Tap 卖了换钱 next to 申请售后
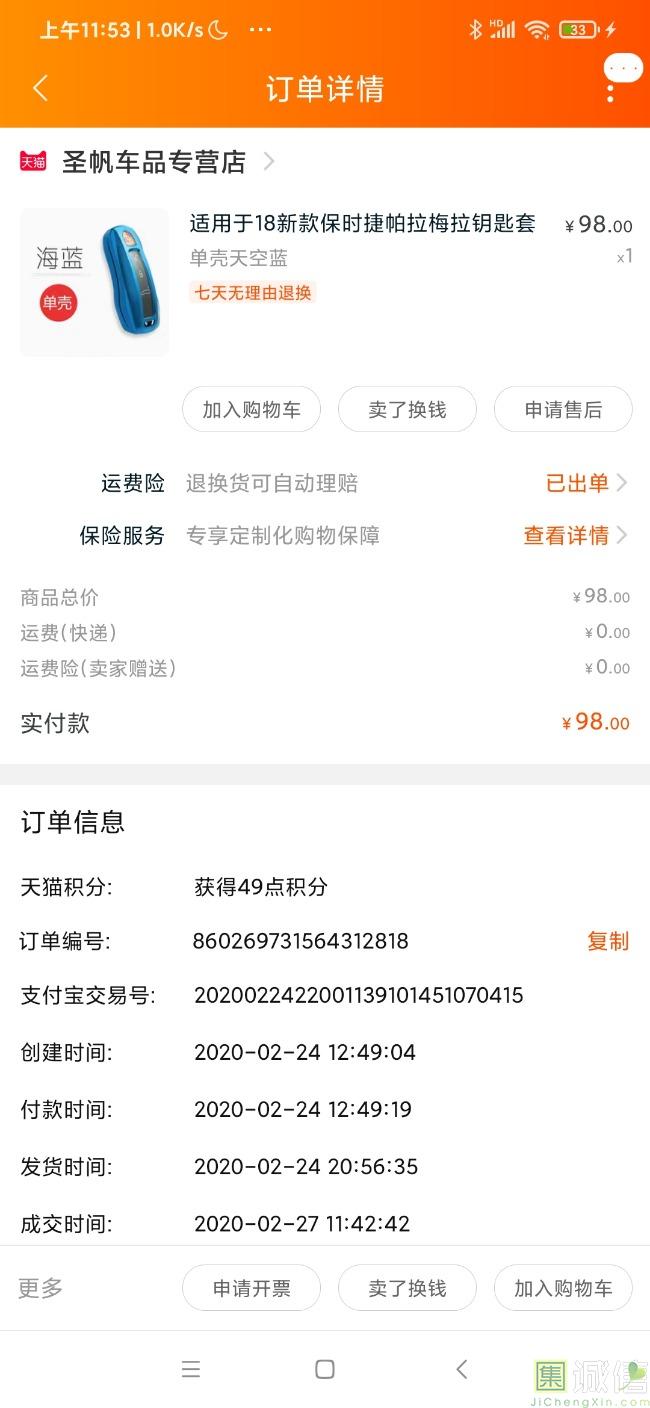This screenshot has width=650, height=1408. [407, 410]
